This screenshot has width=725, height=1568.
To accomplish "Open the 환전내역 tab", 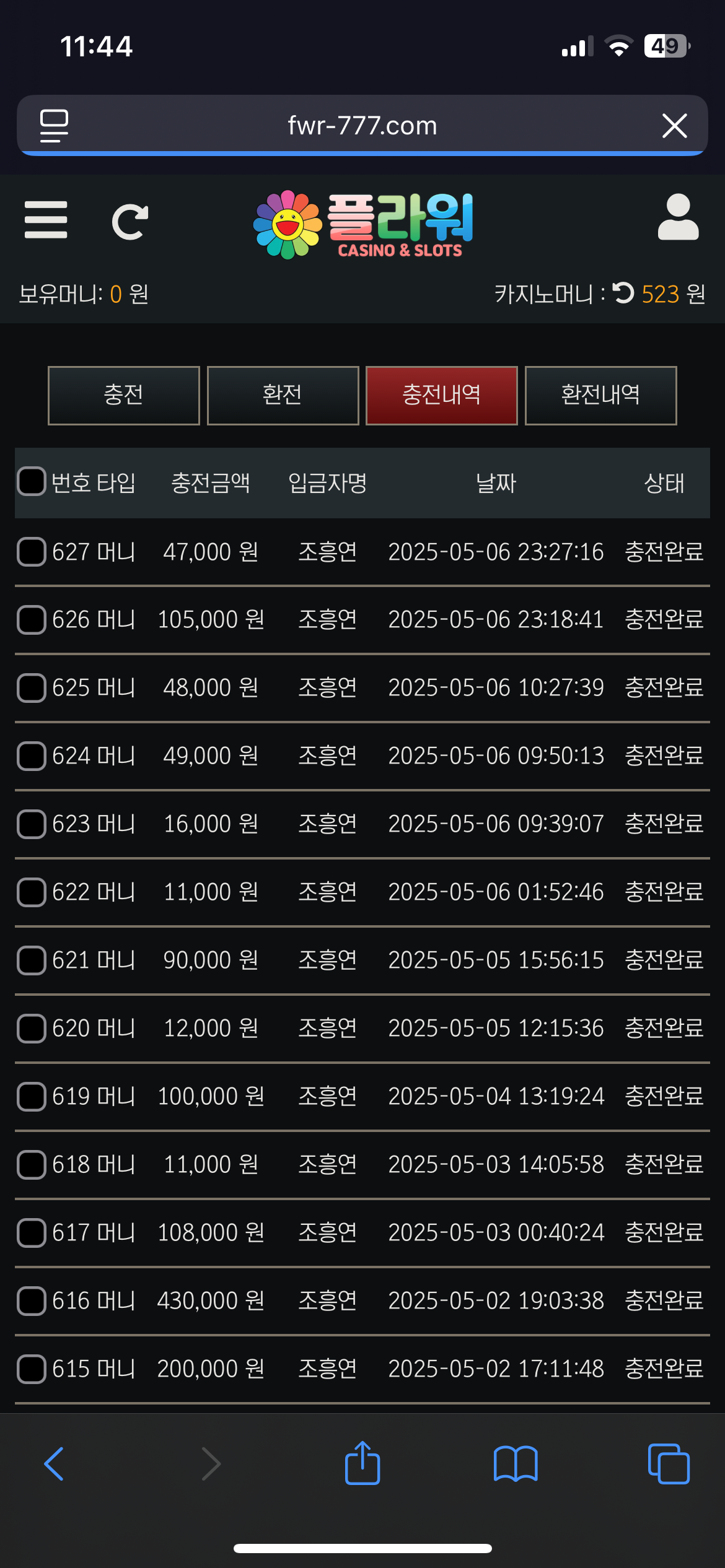I will click(x=600, y=395).
